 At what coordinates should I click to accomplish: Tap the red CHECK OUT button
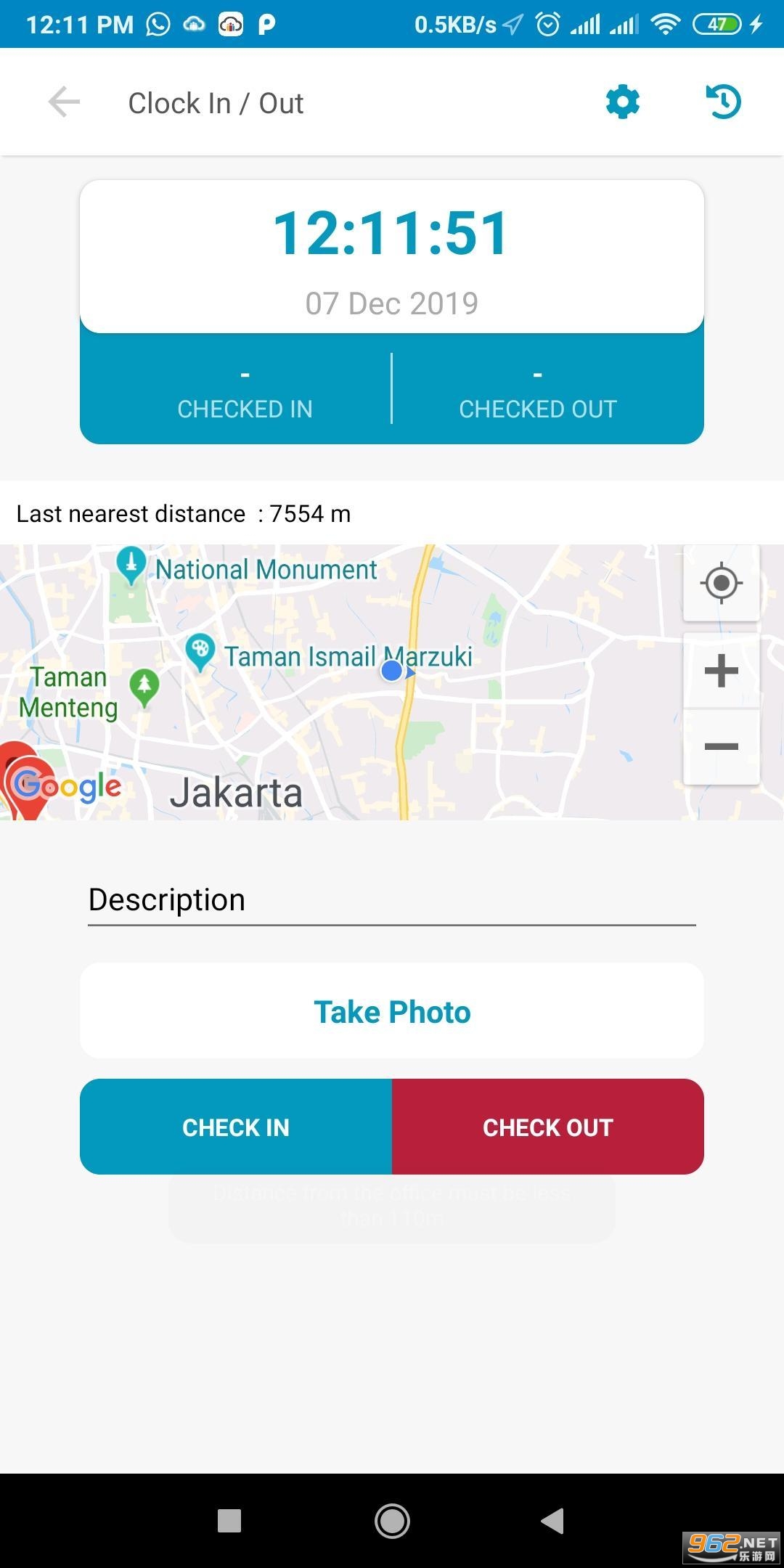548,1127
